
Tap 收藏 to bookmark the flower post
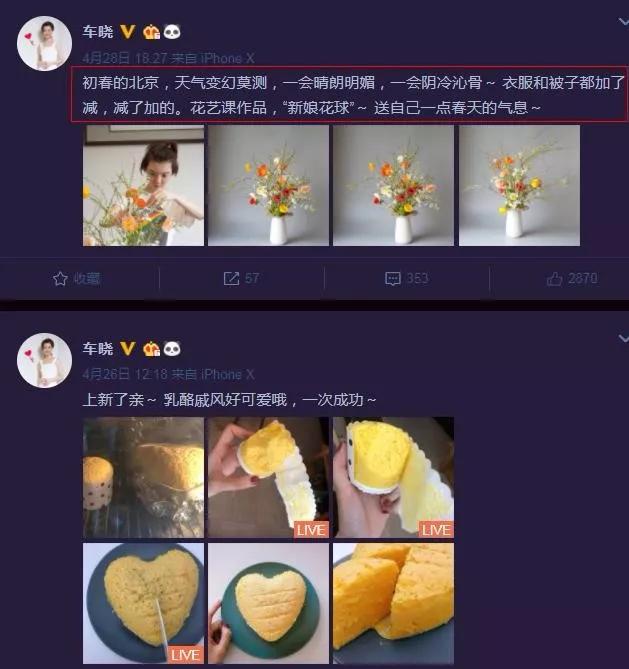pos(77,278)
